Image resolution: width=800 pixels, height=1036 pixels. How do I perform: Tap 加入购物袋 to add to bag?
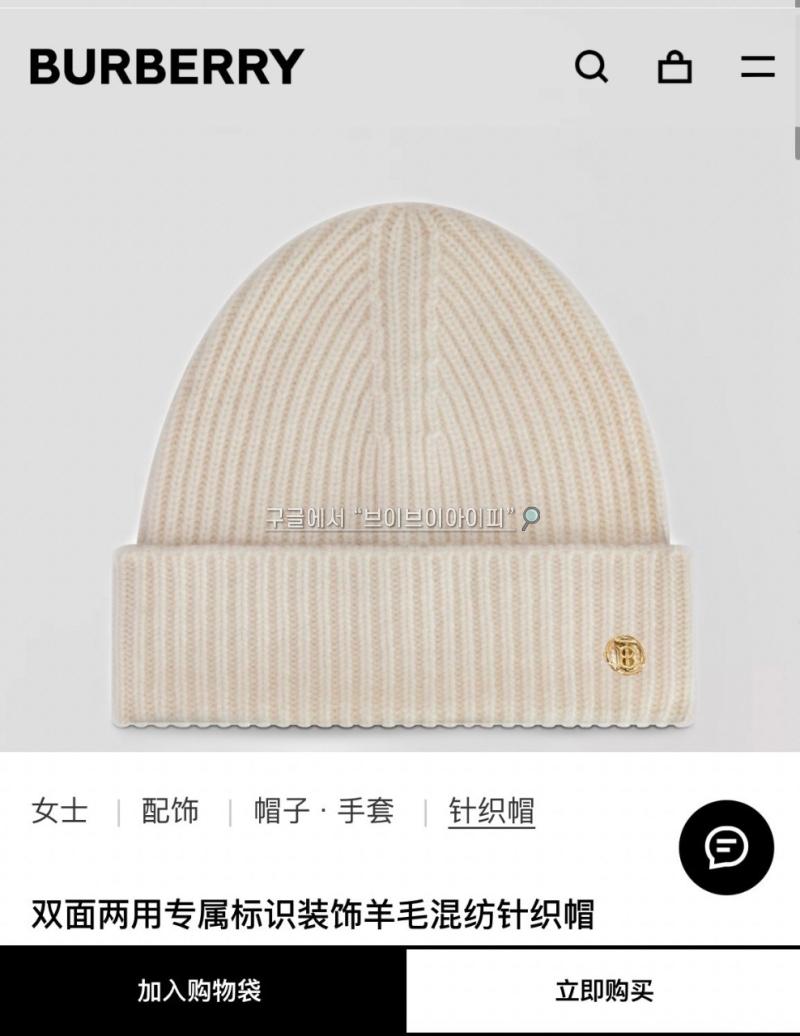click(x=200, y=991)
